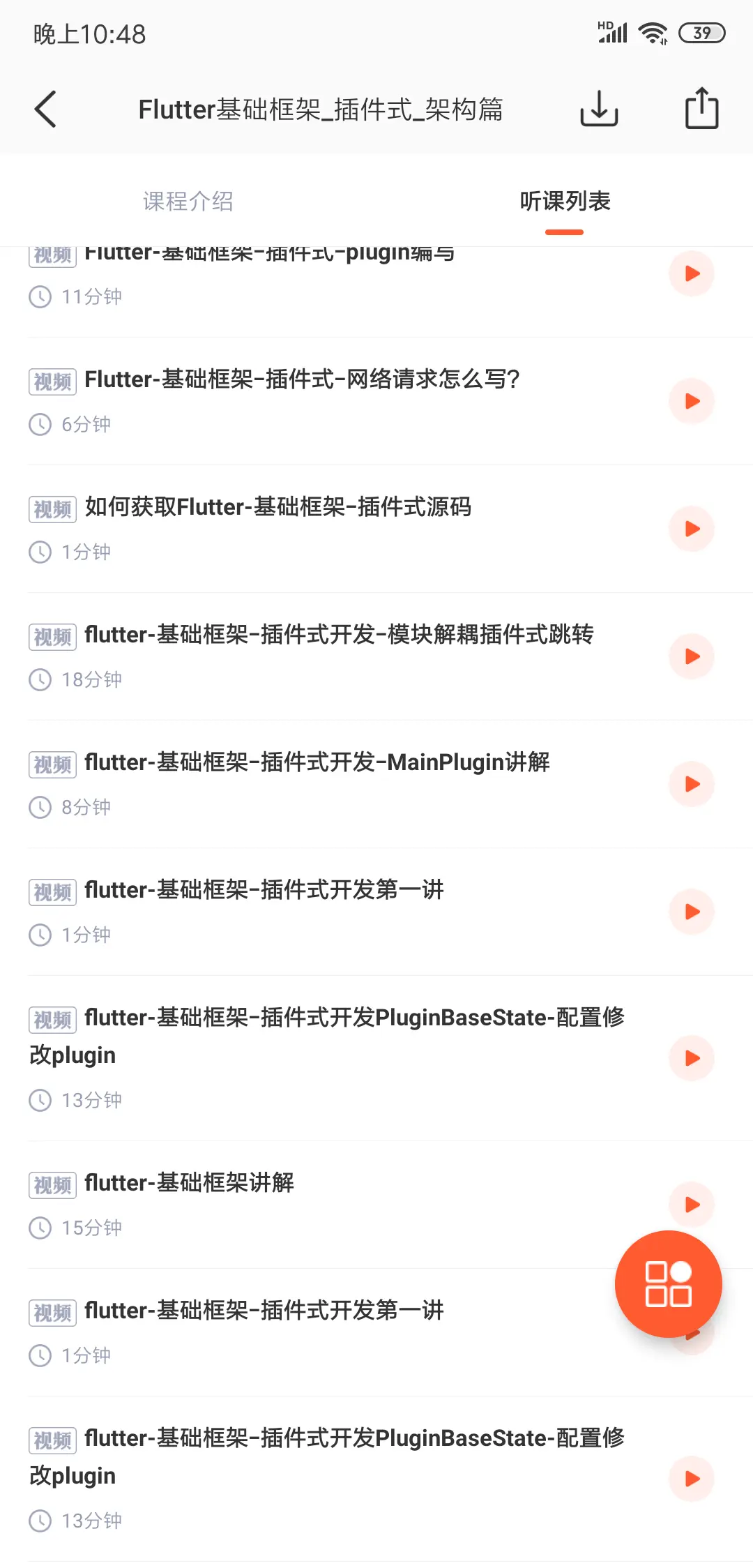Screen dimensions: 753x1568
Task: Play the 11-minute plugin编写 video
Action: [x=692, y=273]
